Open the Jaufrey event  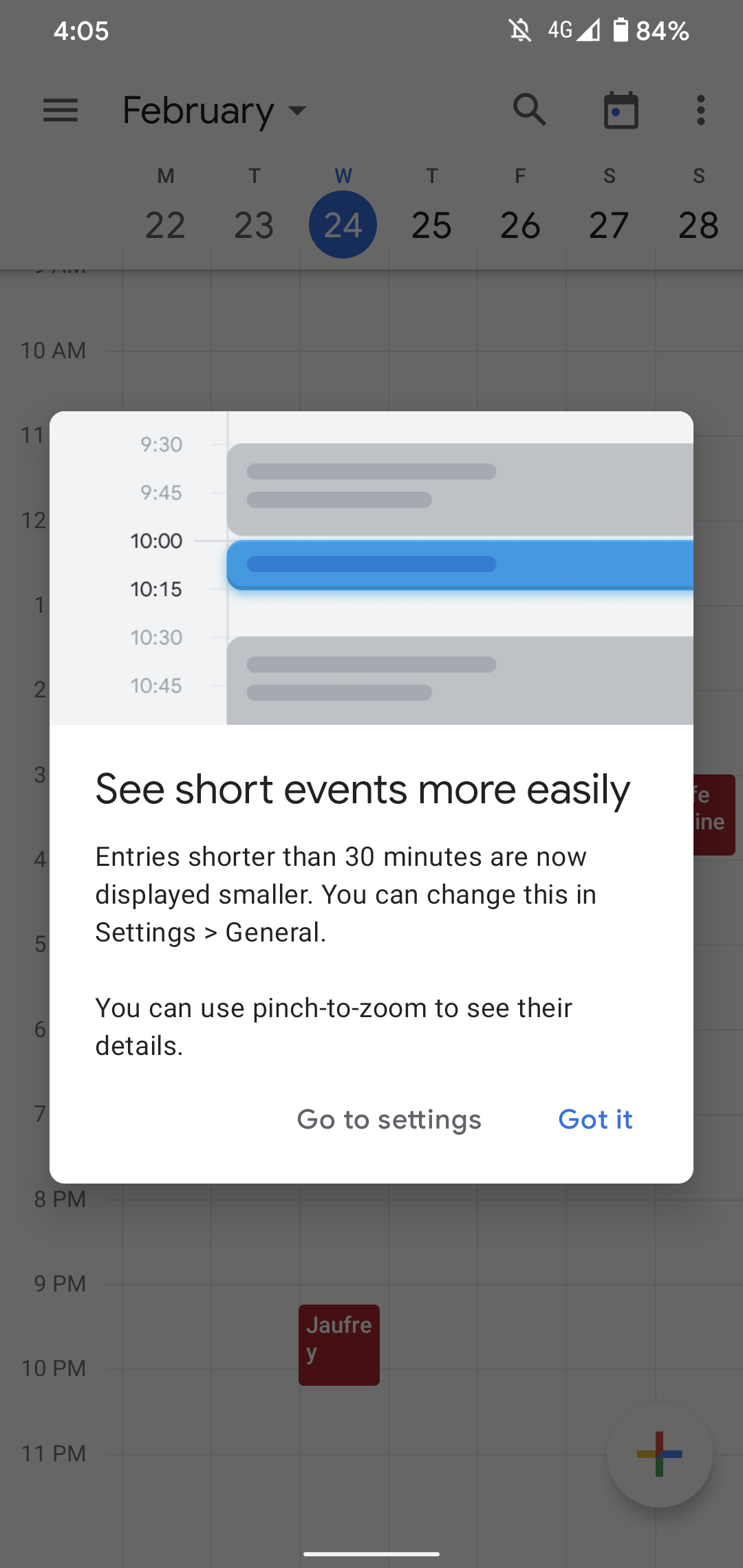[x=338, y=1344]
